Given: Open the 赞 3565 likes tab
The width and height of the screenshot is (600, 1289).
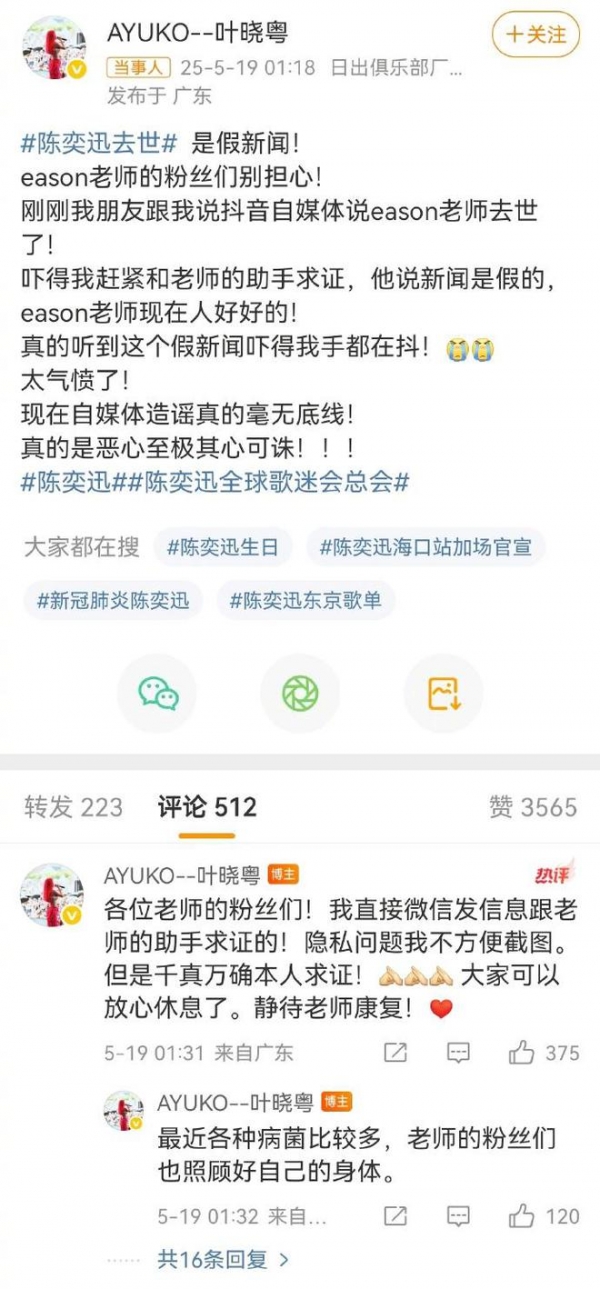Looking at the screenshot, I should pyautogui.click(x=533, y=807).
